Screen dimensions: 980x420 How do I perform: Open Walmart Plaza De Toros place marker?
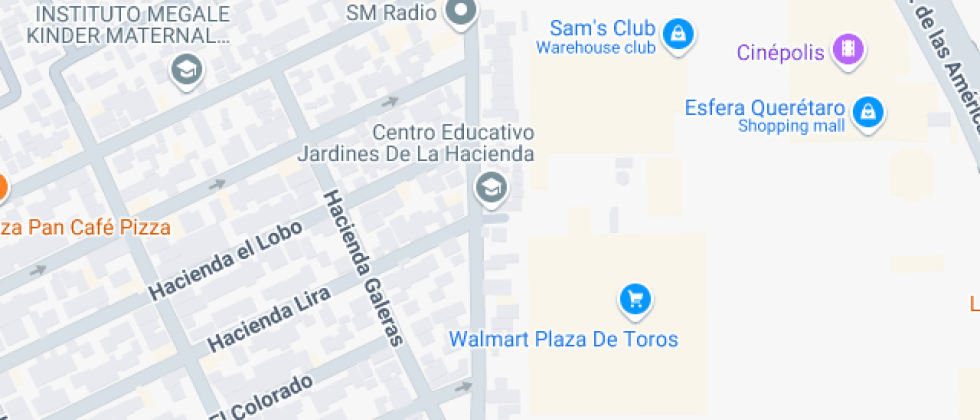(x=635, y=298)
